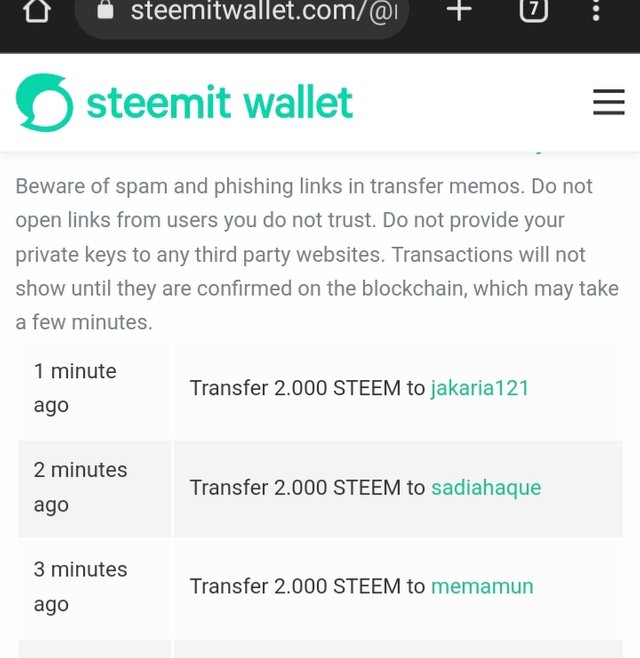This screenshot has width=640, height=658.
Task: Show the open tabs switcher
Action: tap(533, 12)
